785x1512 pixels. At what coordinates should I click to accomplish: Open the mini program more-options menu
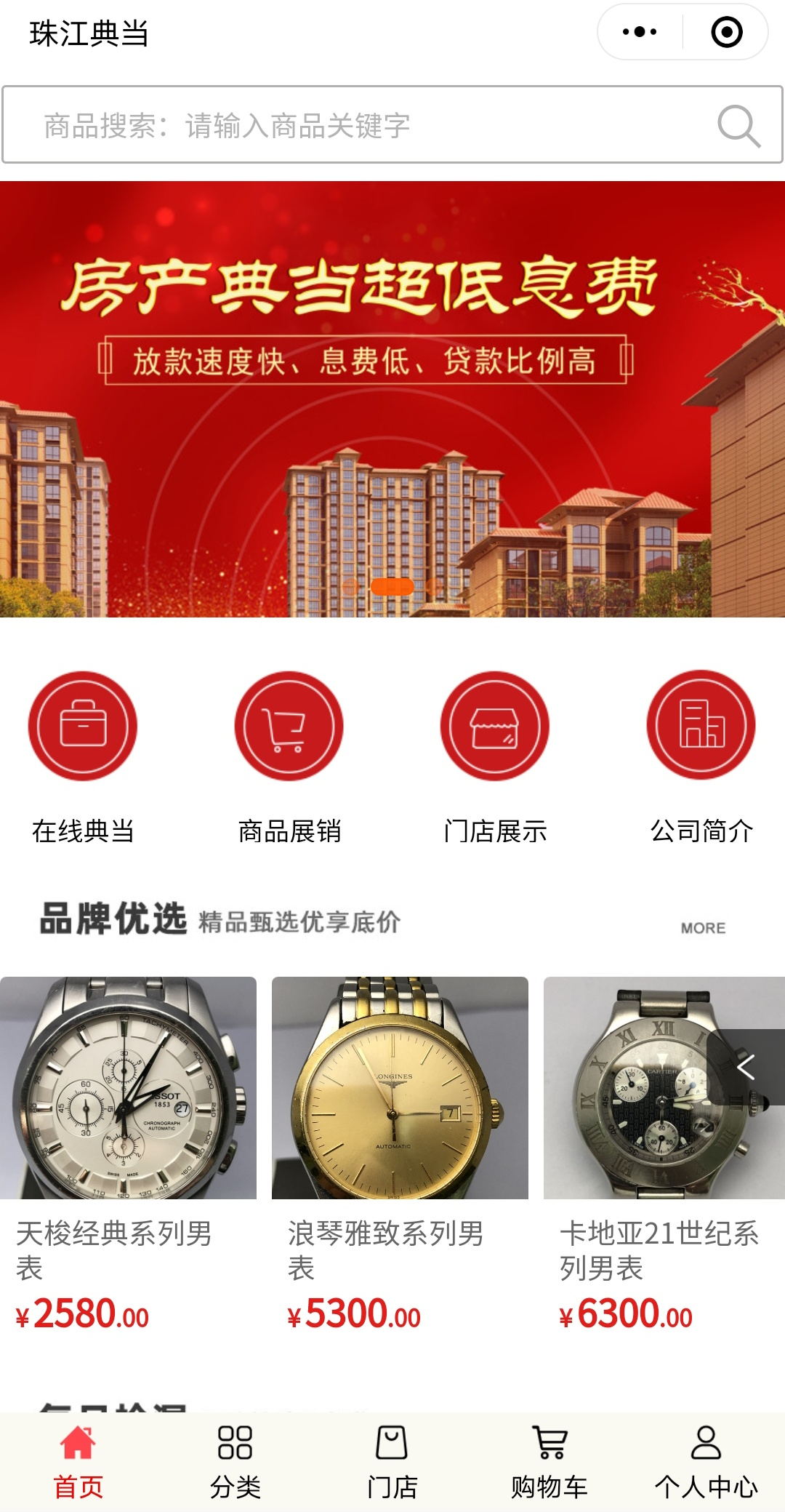tap(640, 32)
